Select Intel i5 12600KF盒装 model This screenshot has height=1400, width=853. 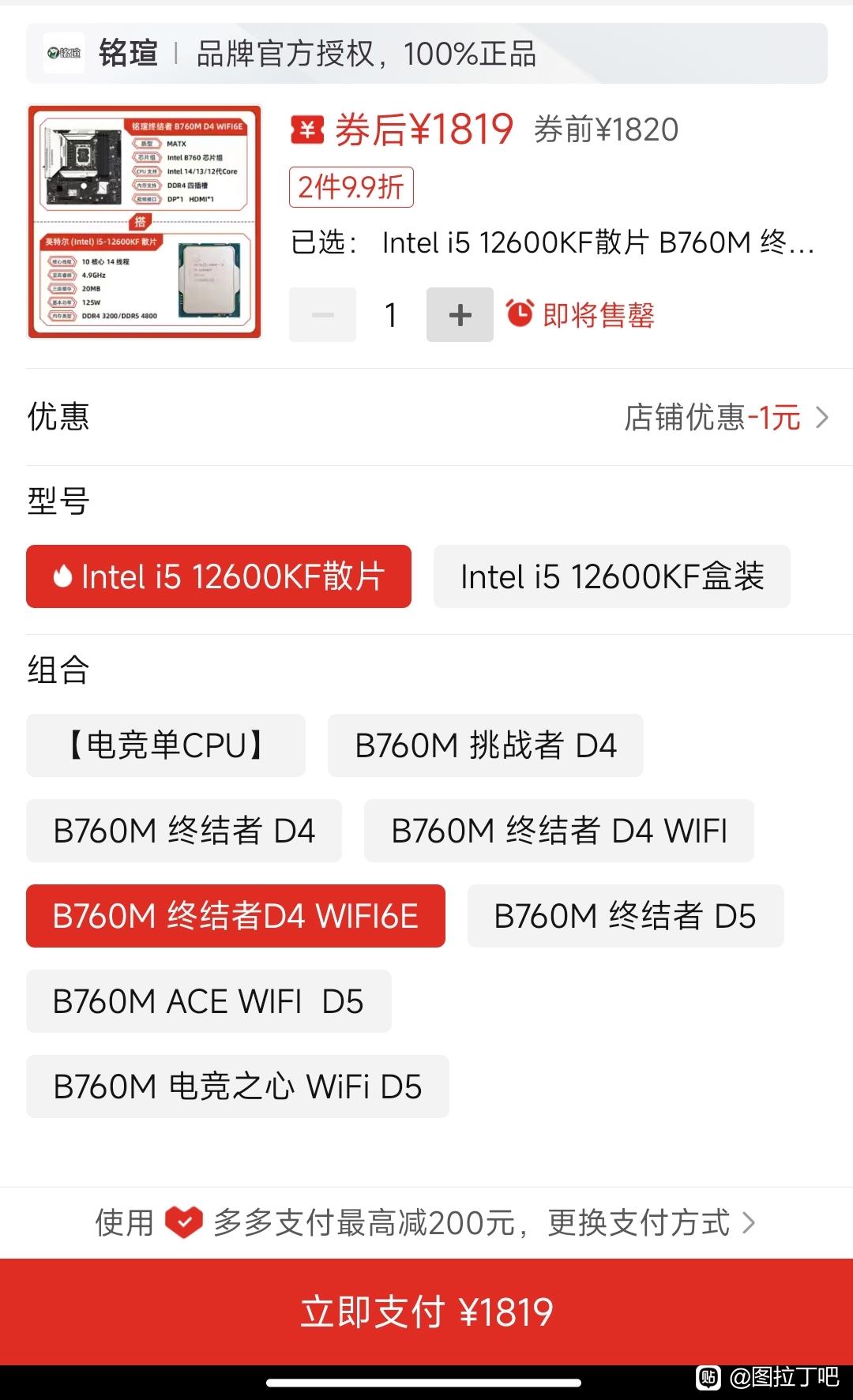click(612, 576)
